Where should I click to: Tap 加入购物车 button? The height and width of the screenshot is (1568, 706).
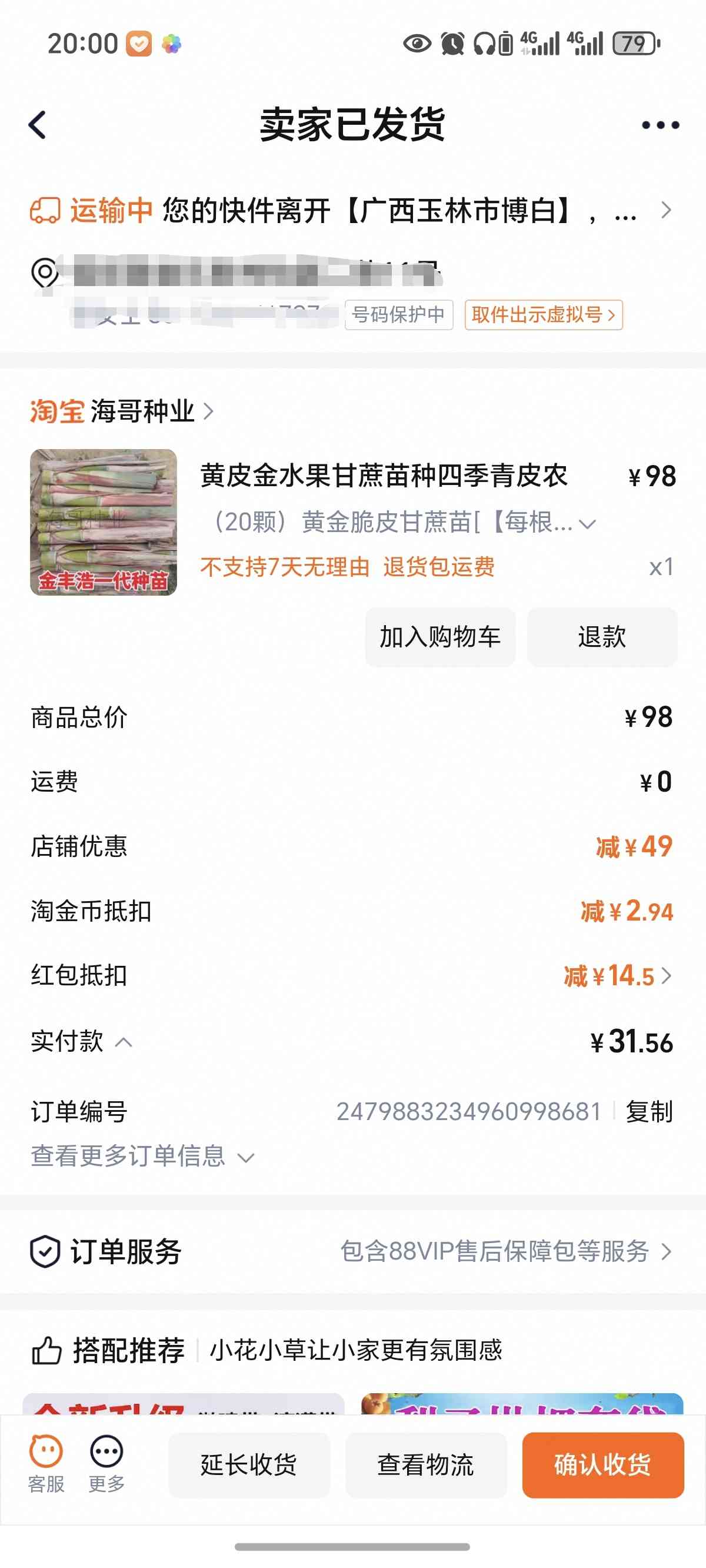[x=440, y=637]
